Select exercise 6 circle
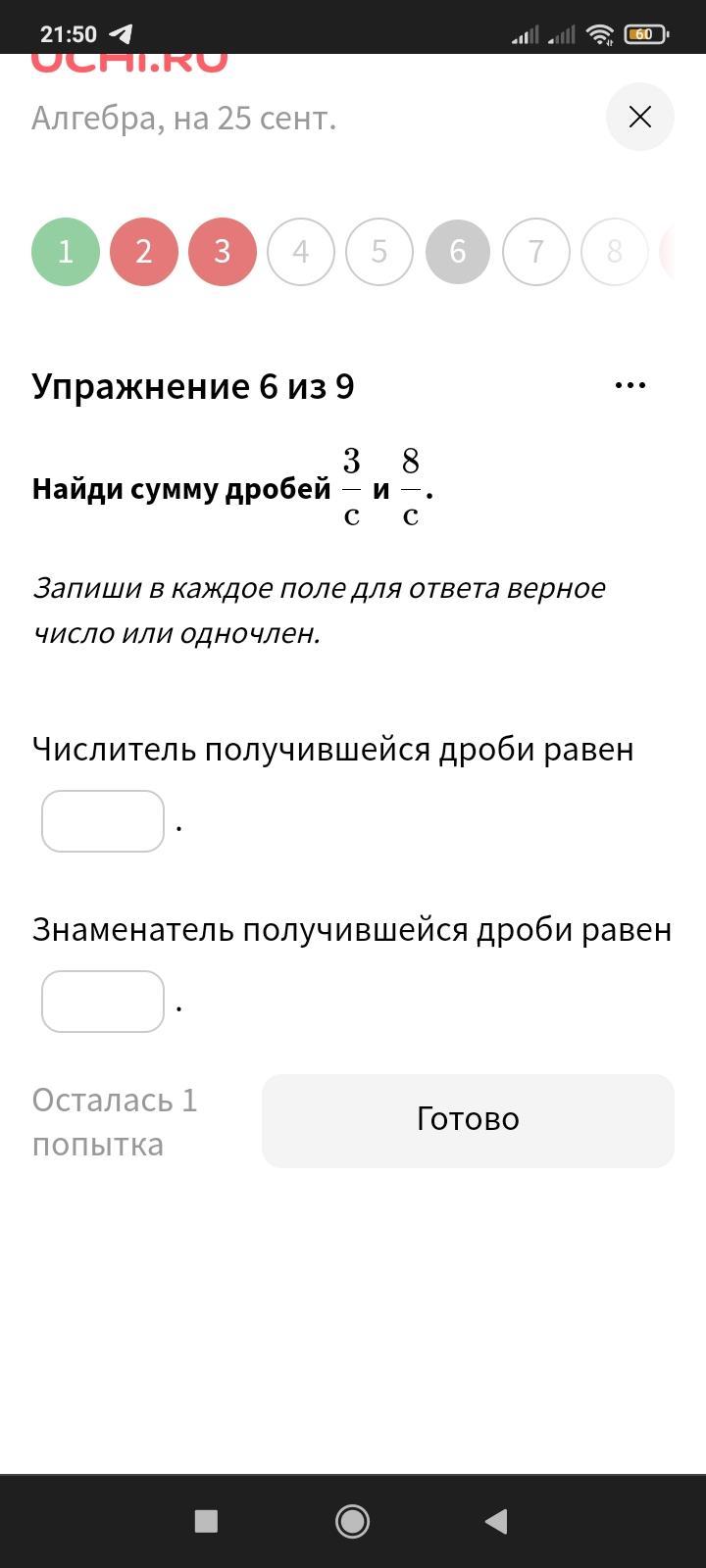The width and height of the screenshot is (706, 1568). [x=458, y=252]
